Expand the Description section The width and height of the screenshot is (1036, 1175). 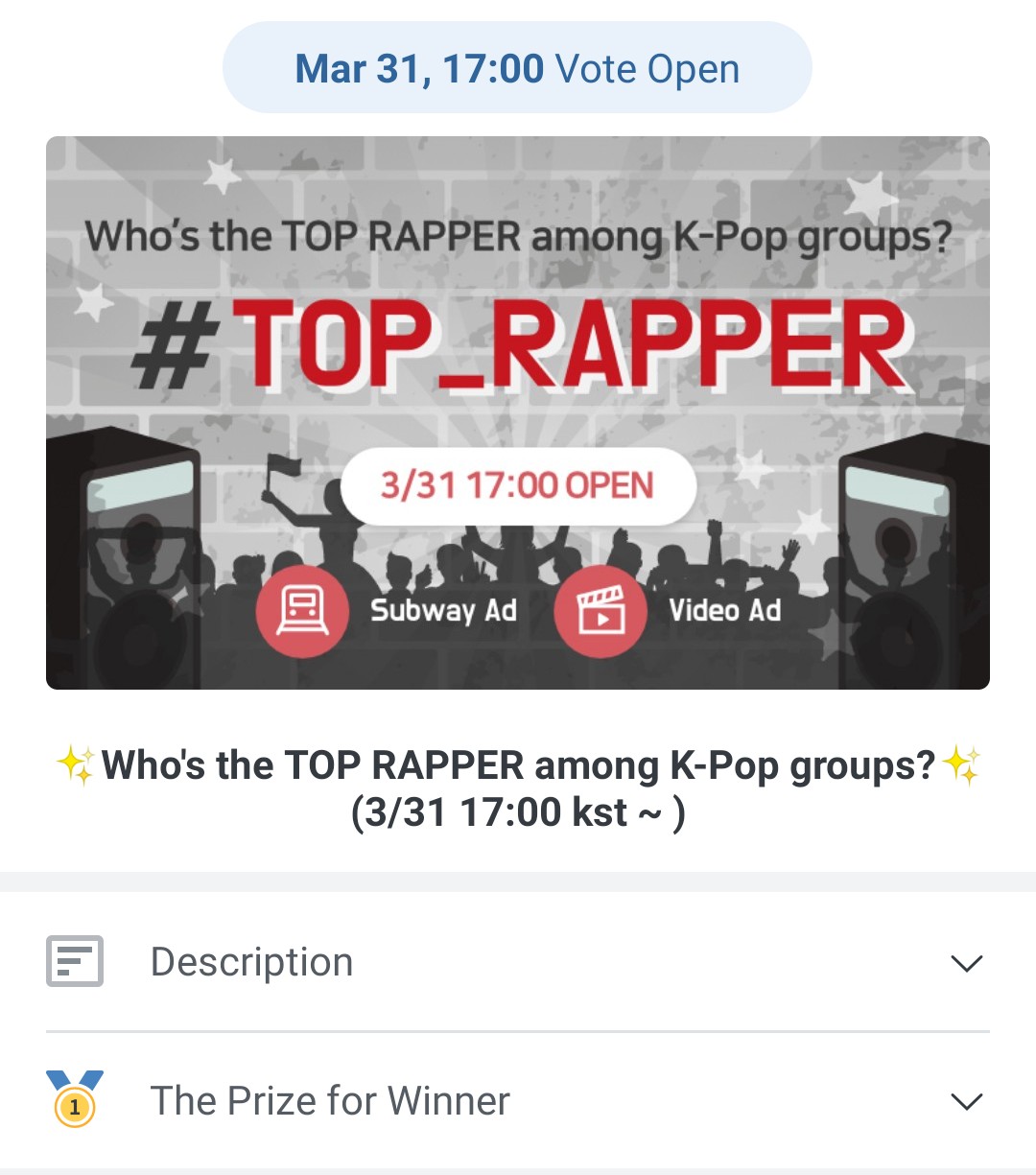click(965, 962)
